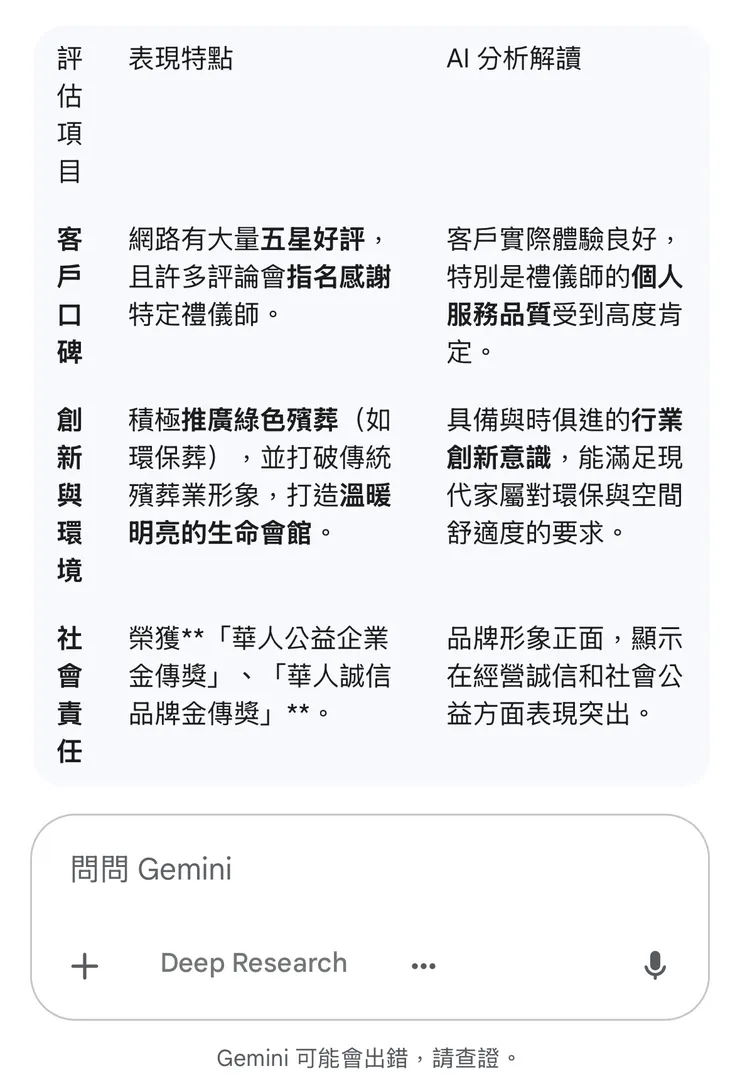This screenshot has width=740, height=1085.
Task: Open voice input with the microphone icon
Action: [655, 964]
